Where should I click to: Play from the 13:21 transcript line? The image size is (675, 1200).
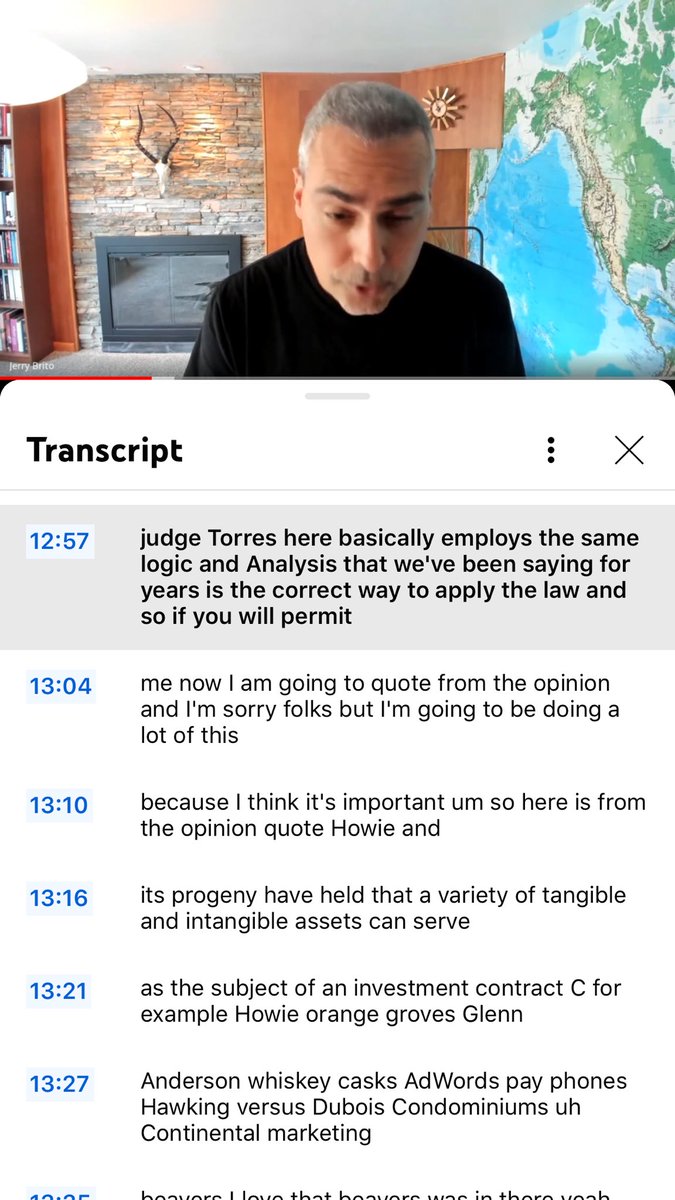coord(60,991)
